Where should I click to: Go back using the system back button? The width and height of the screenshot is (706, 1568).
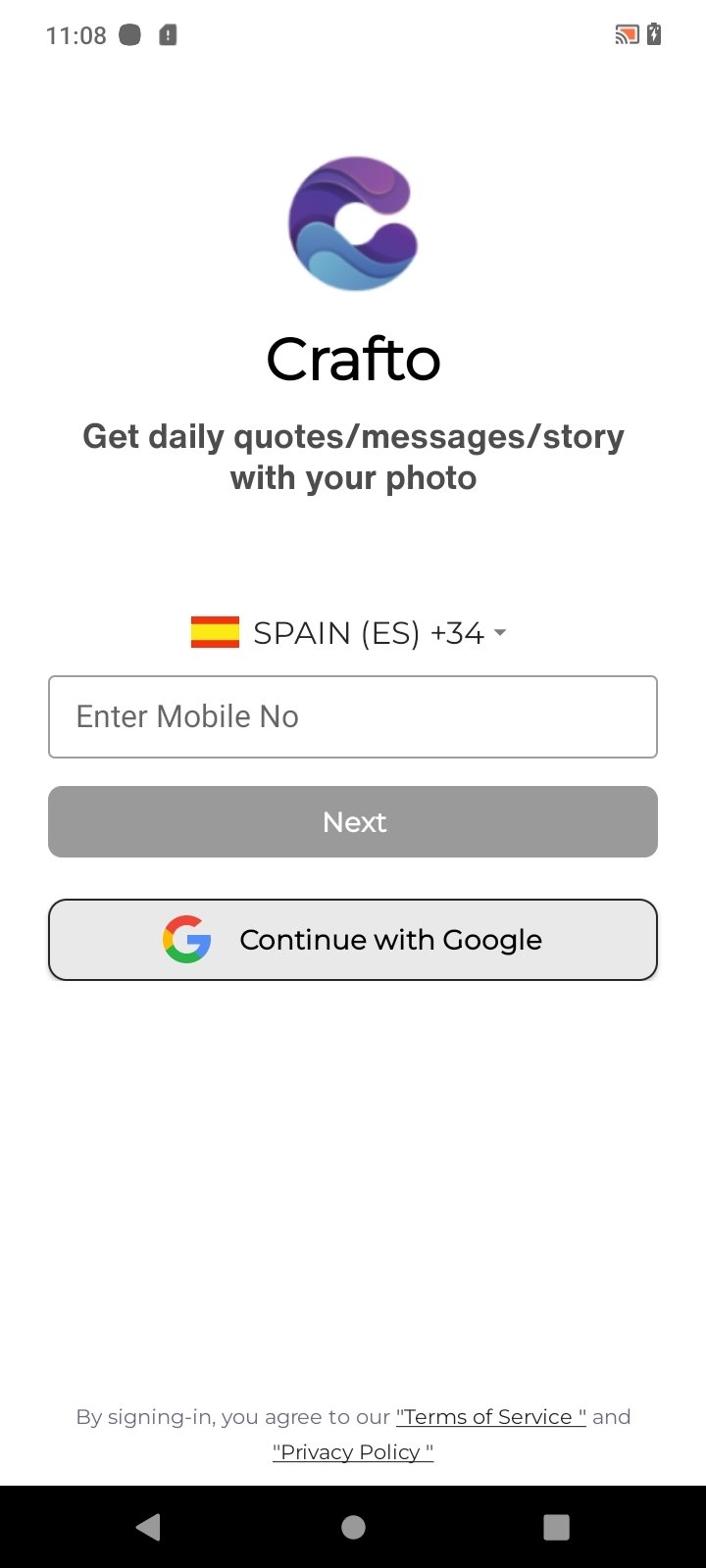point(149,1527)
